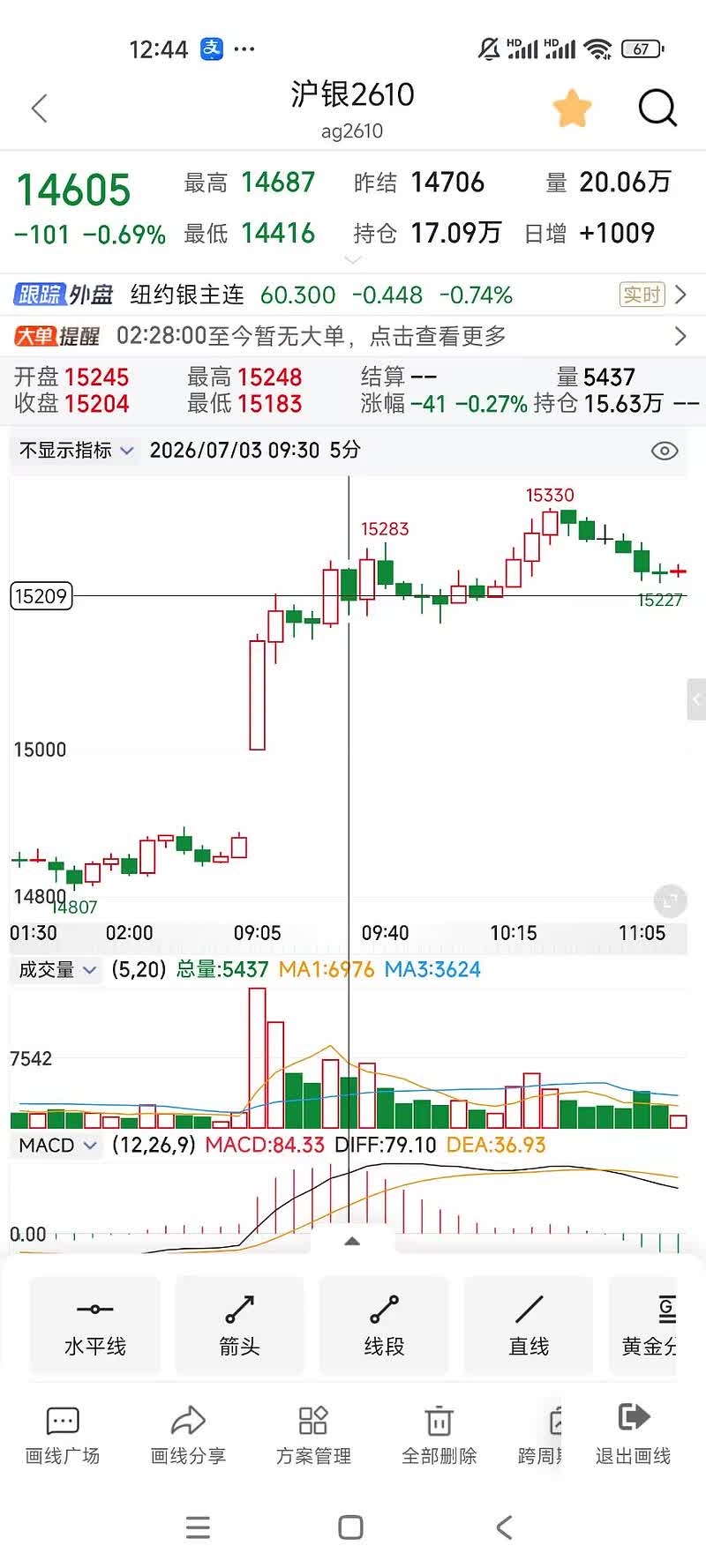This screenshot has height=1568, width=706.
Task: Select the 水平线 drawing tool
Action: pos(95,1326)
